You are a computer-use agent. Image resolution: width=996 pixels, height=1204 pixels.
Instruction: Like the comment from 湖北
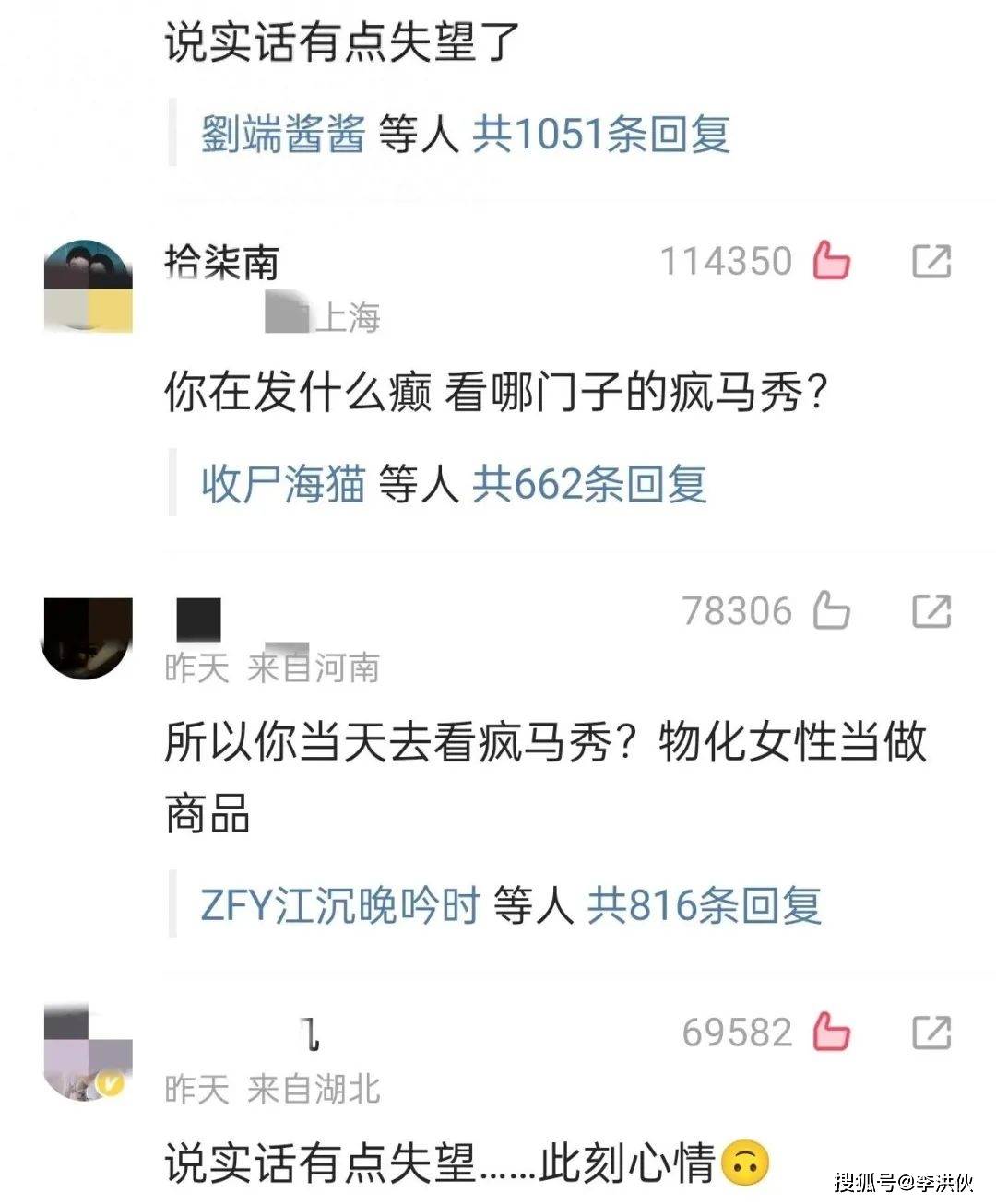(x=831, y=1033)
